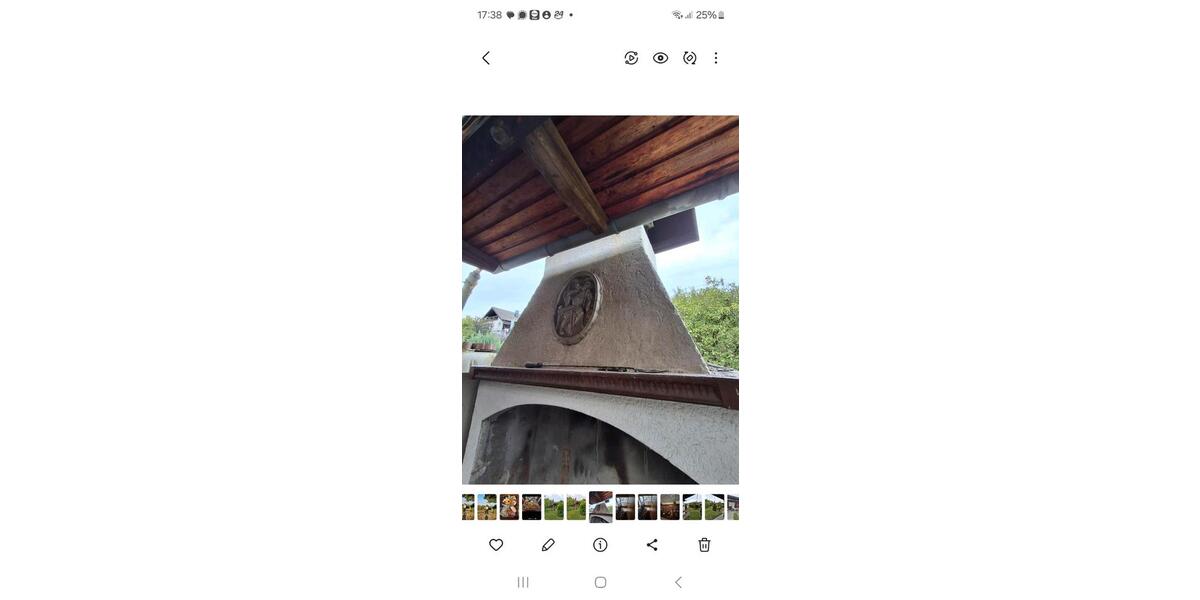Image resolution: width=1200 pixels, height=600 pixels.
Task: Open Bixby Vision eye icon
Action: 660,58
